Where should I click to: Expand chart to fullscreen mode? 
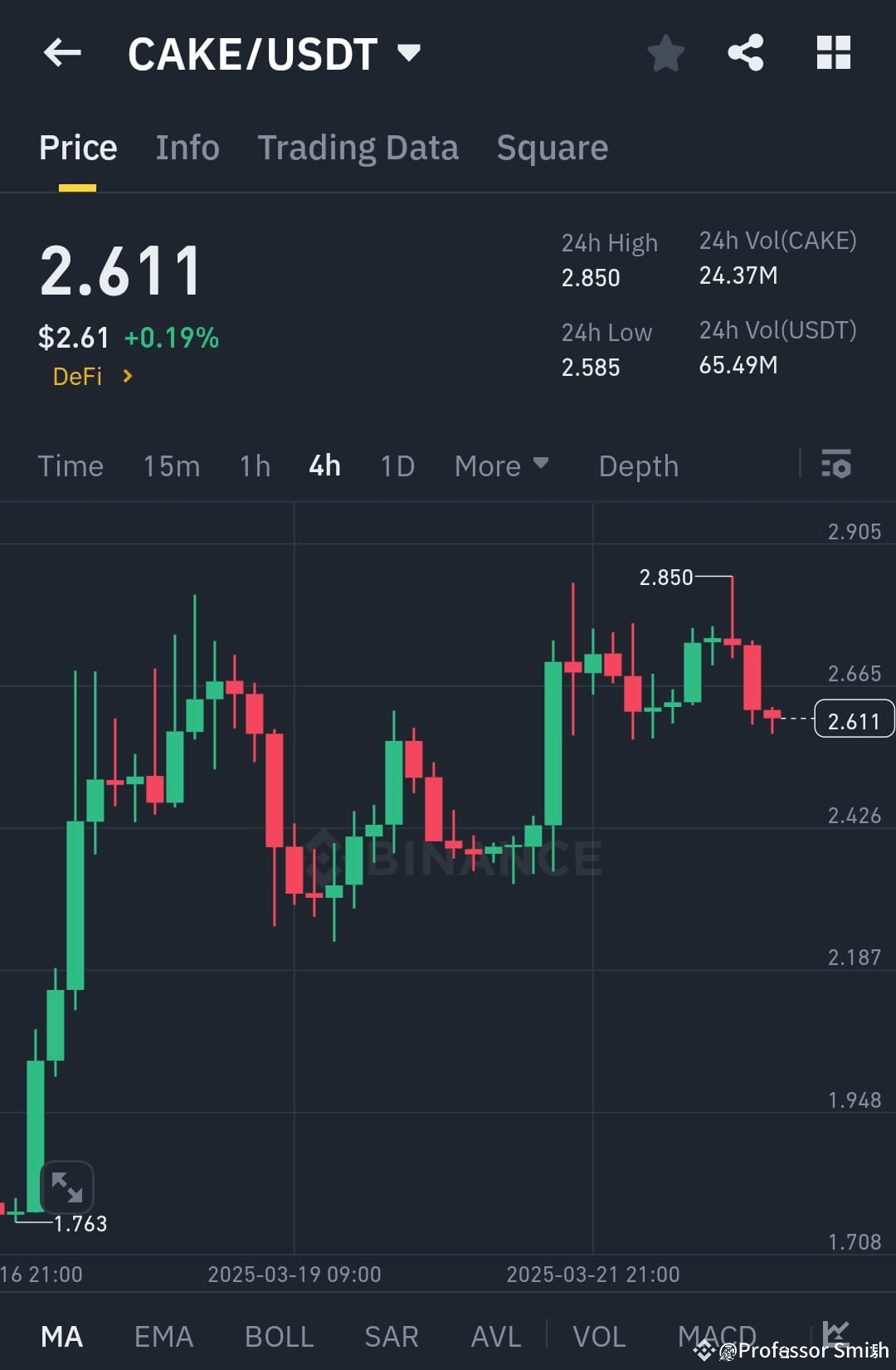(x=67, y=1187)
